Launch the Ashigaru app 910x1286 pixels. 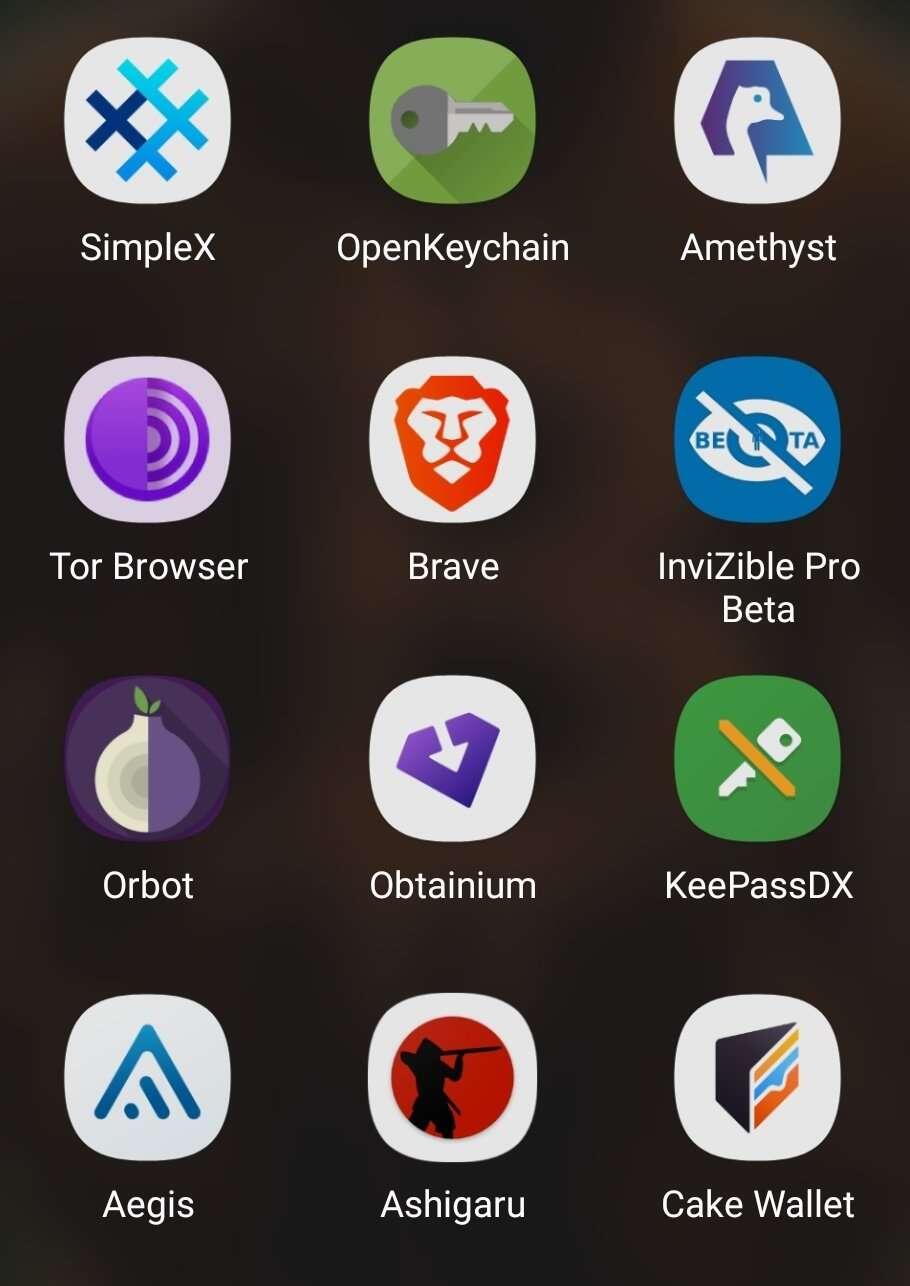tap(452, 1077)
